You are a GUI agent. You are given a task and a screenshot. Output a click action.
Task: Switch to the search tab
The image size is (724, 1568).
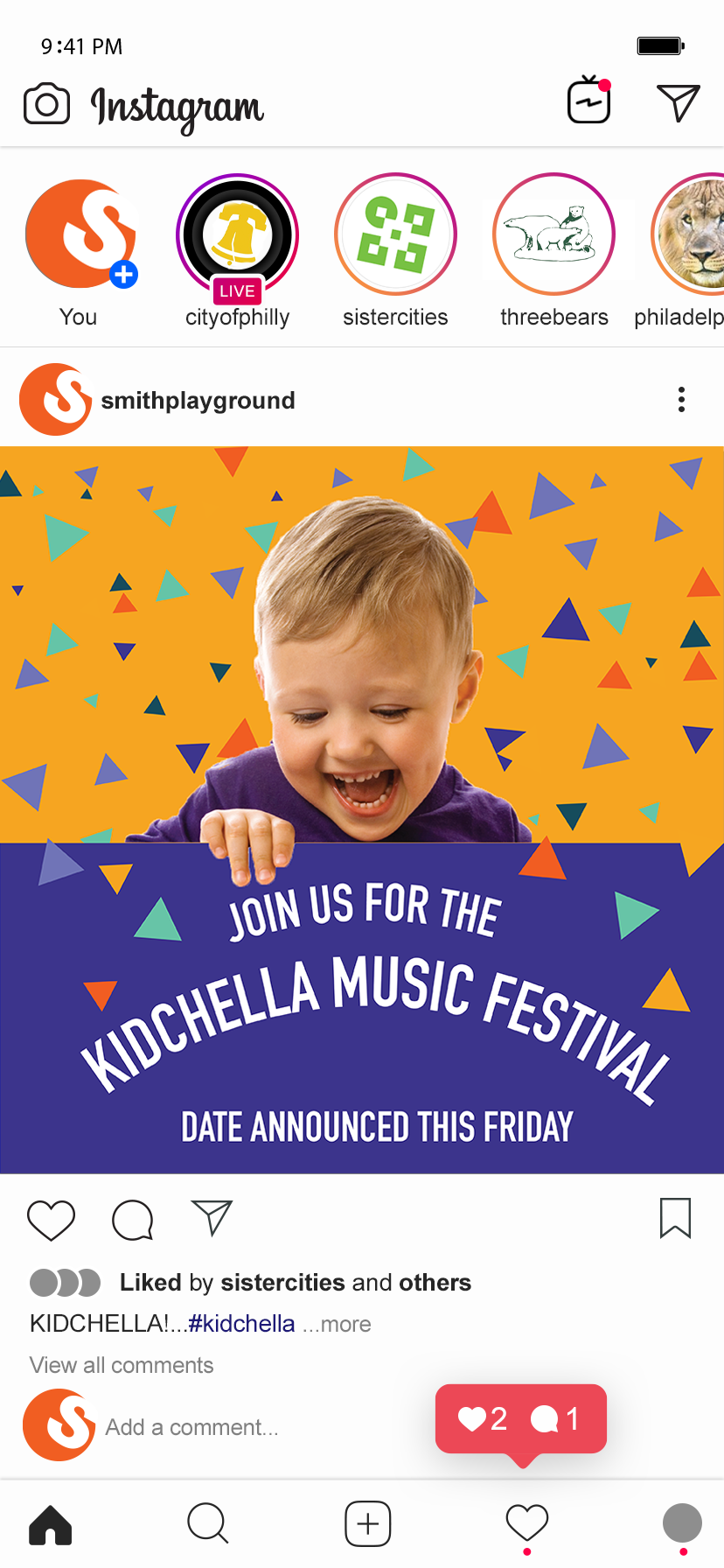[208, 1523]
